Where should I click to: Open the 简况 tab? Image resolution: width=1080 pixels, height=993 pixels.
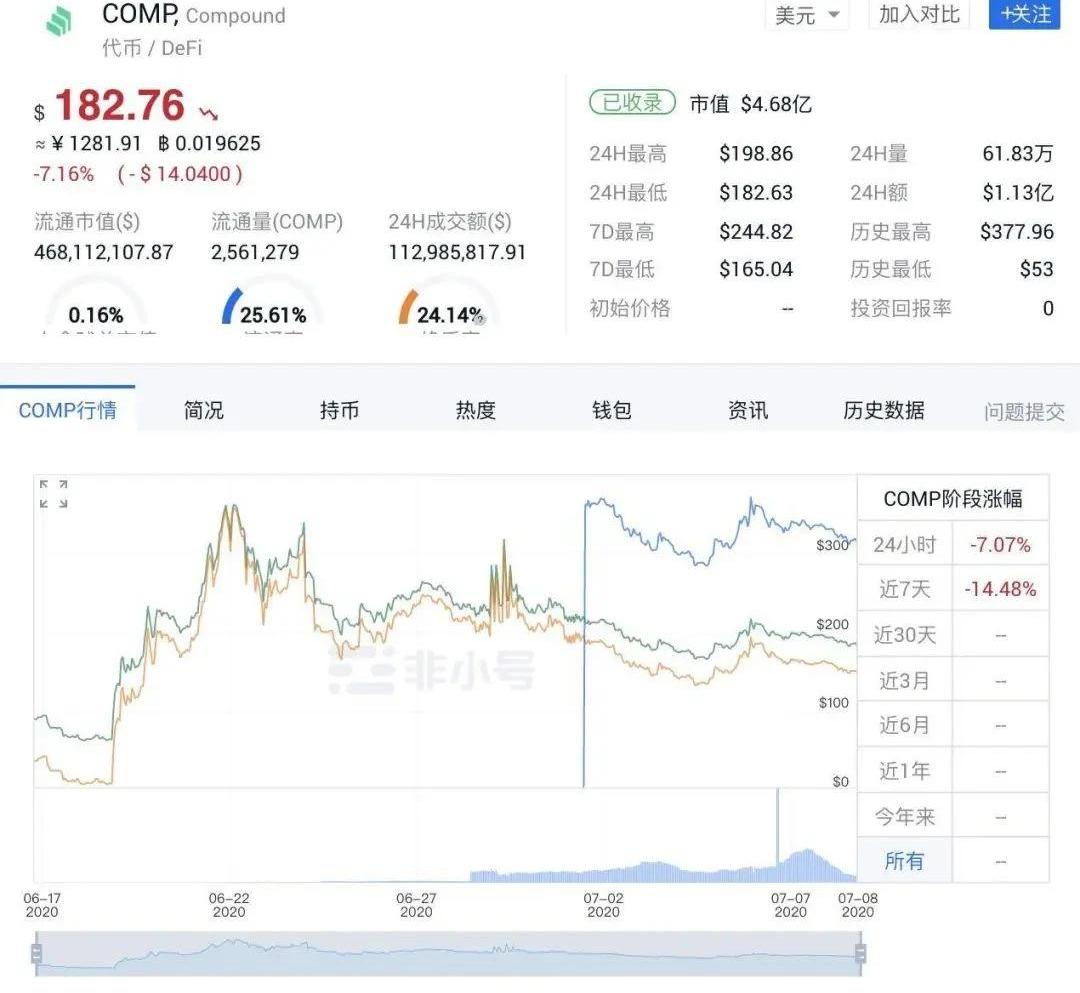204,410
